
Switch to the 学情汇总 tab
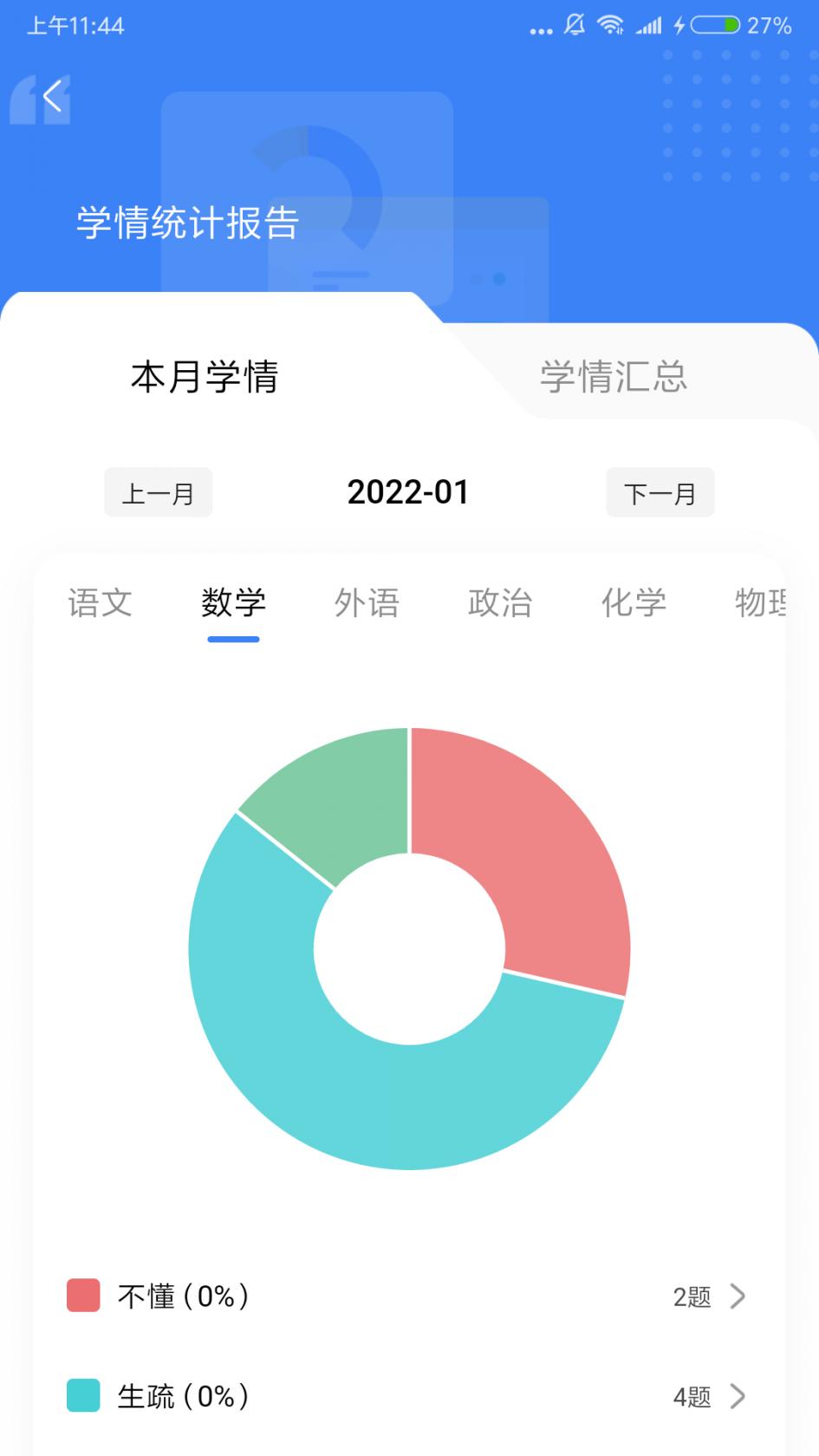612,376
